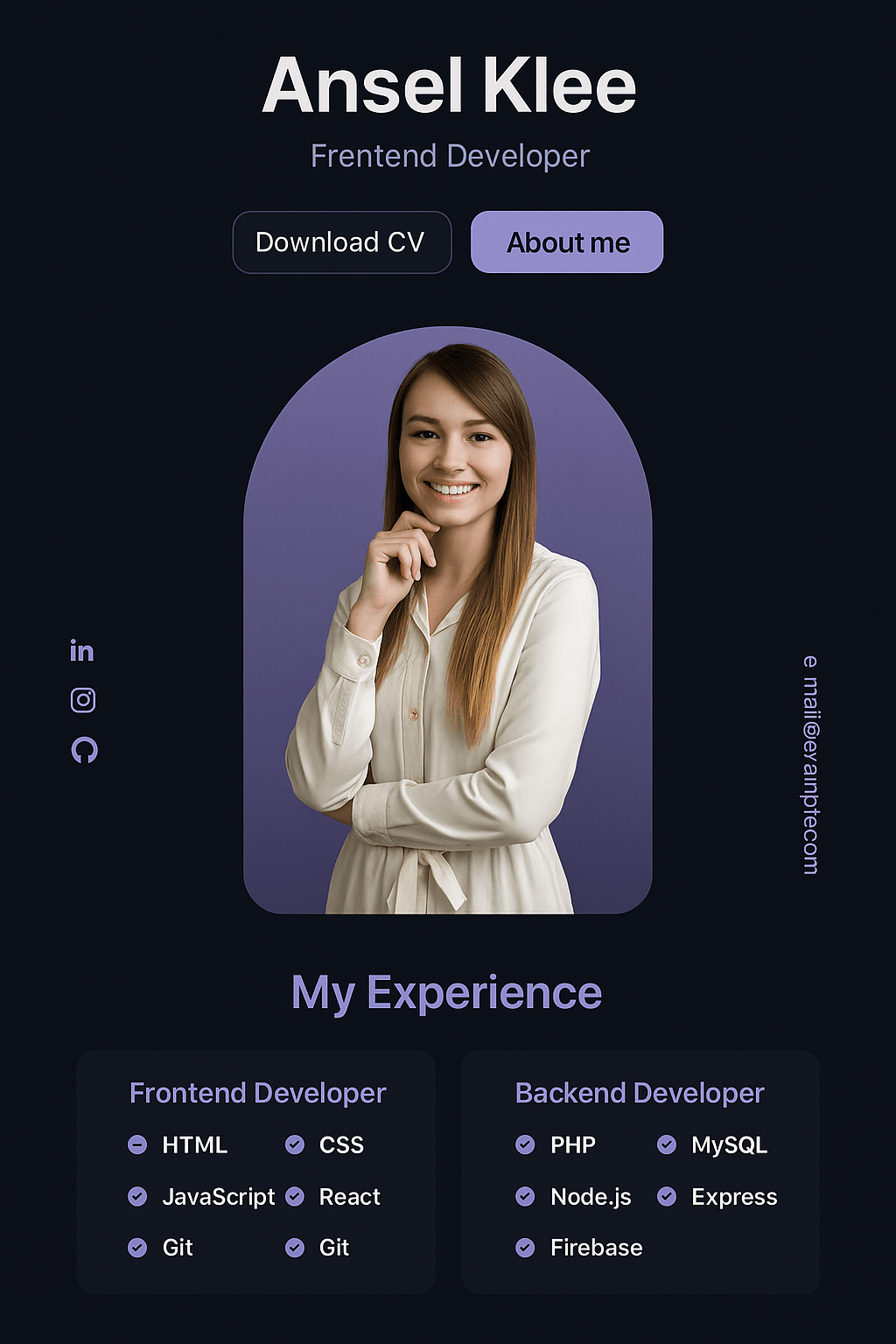This screenshot has width=896, height=1344.
Task: Visit the LinkedIn profile icon
Action: tap(82, 650)
